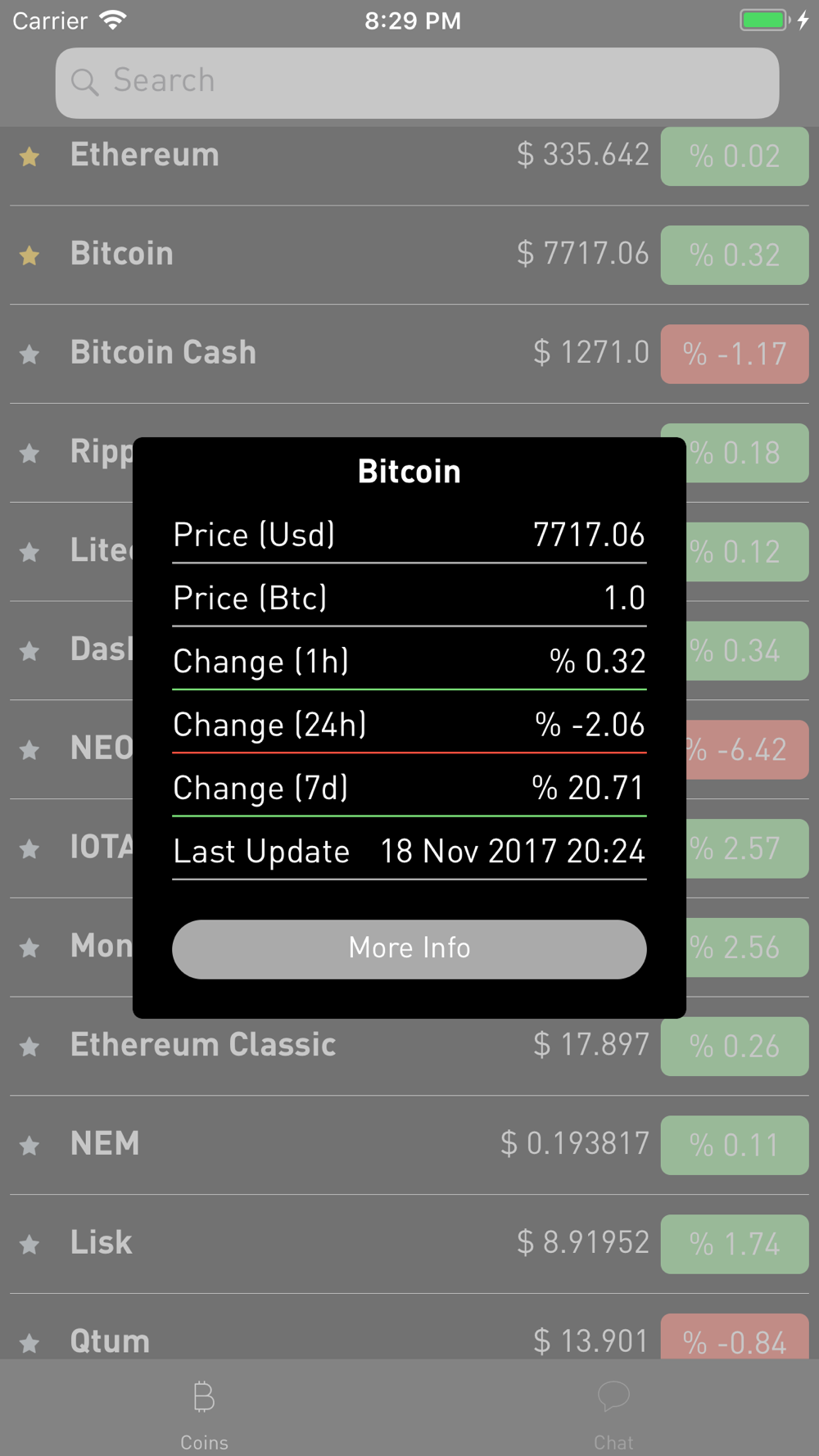The width and height of the screenshot is (819, 1456).
Task: Open the Lisk coin row
Action: 409,1244
